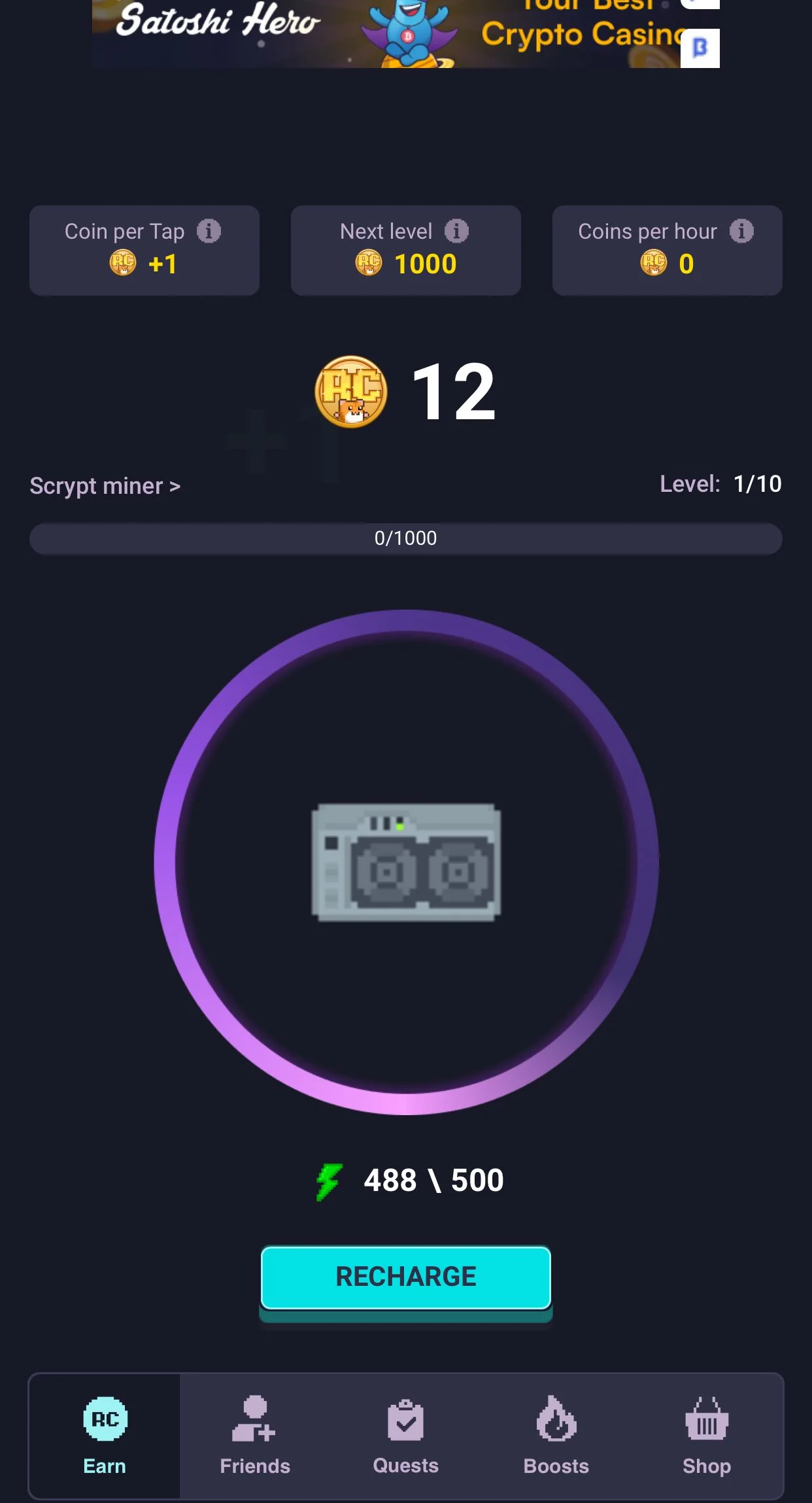Open the Shop tab
812x1503 pixels.
[707, 1436]
